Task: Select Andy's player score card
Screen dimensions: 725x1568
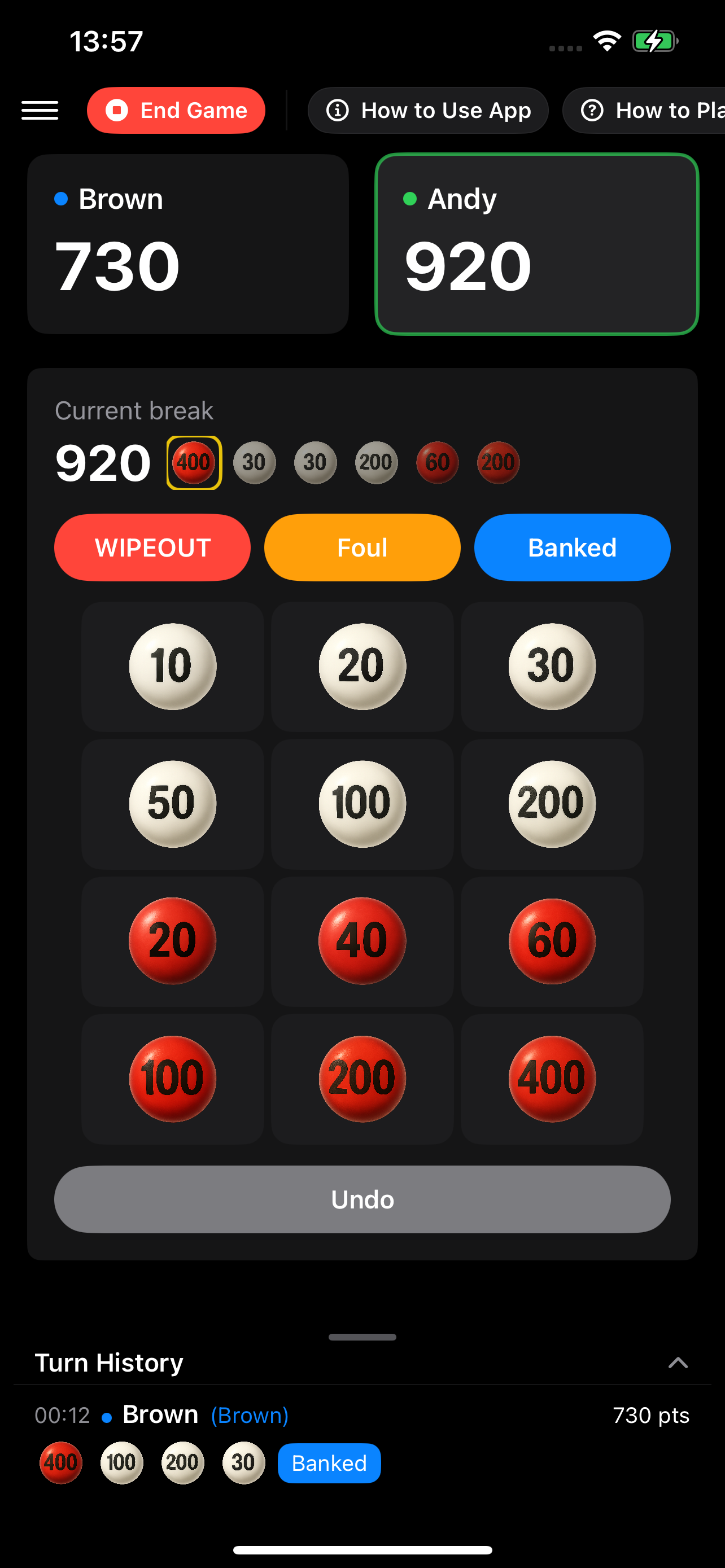Action: point(537,243)
